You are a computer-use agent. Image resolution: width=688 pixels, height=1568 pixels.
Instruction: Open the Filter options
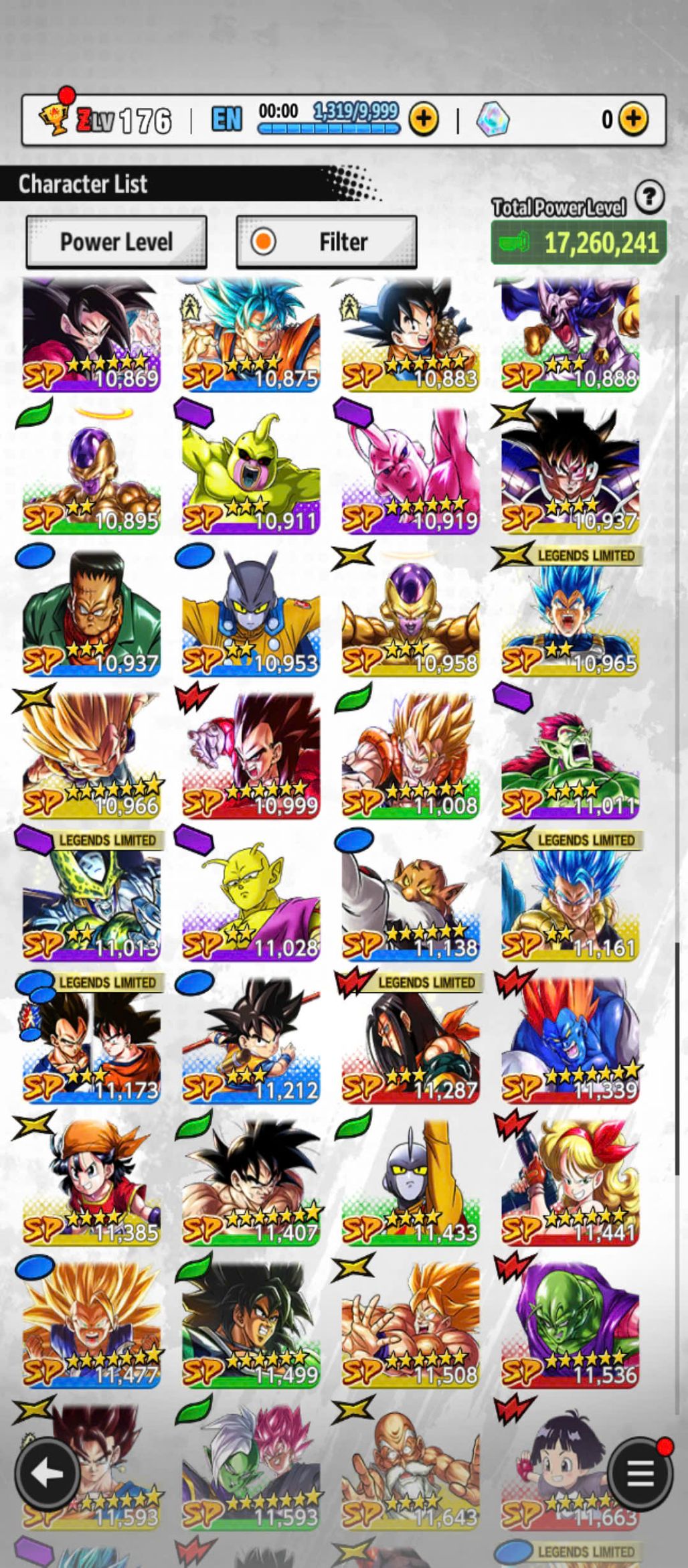click(x=327, y=242)
